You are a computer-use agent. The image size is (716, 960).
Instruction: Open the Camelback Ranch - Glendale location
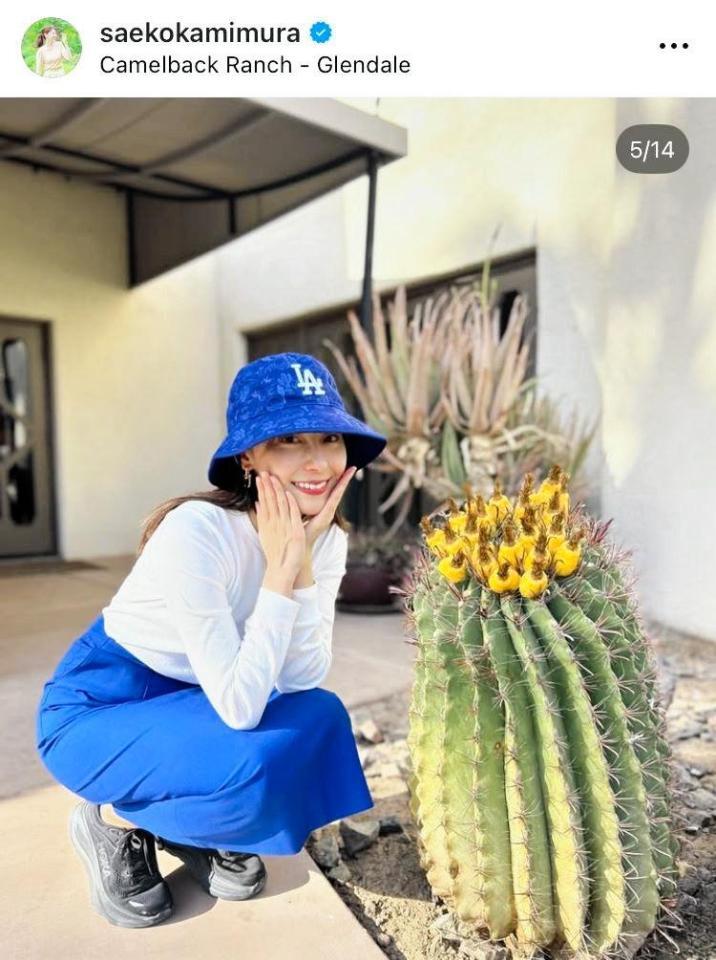(254, 65)
